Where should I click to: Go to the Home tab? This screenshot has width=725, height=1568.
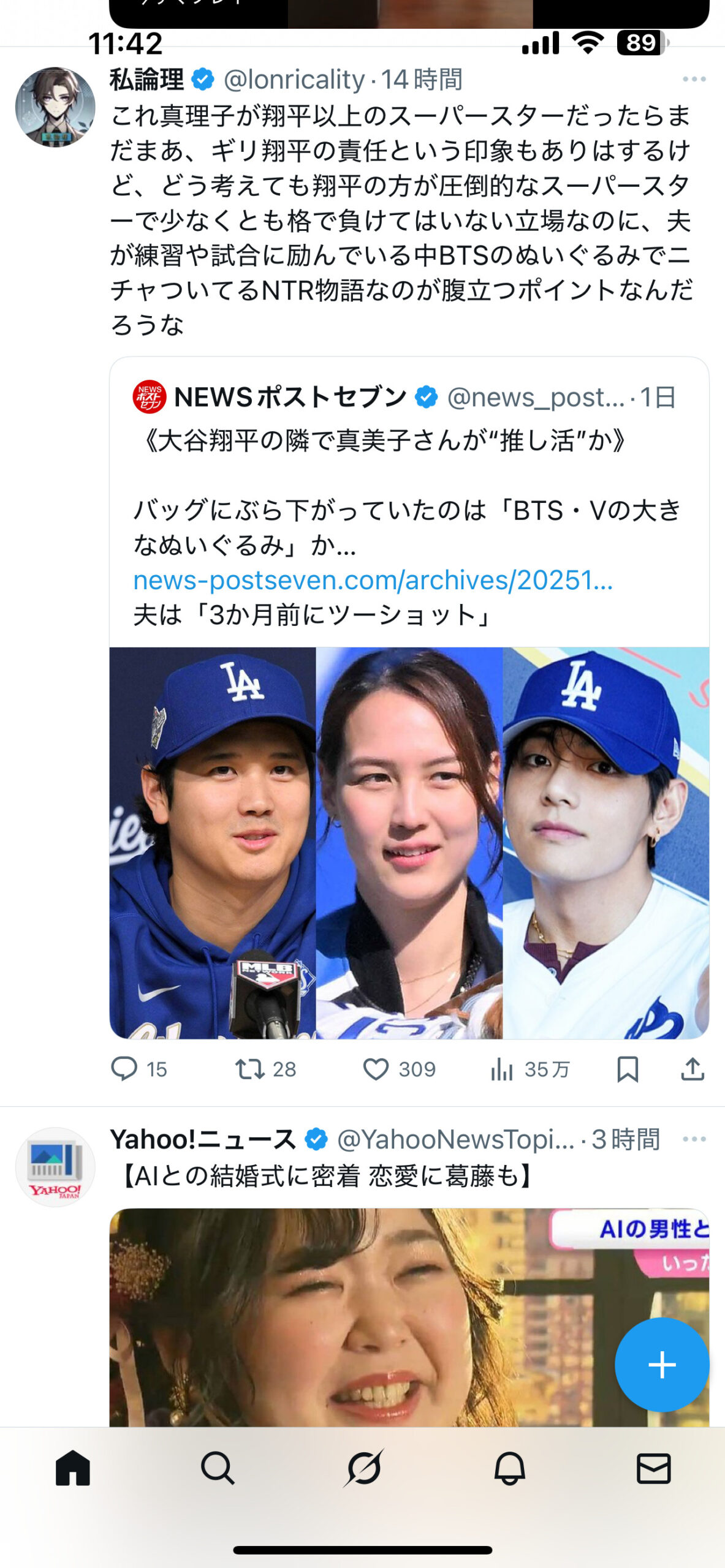tap(73, 1468)
